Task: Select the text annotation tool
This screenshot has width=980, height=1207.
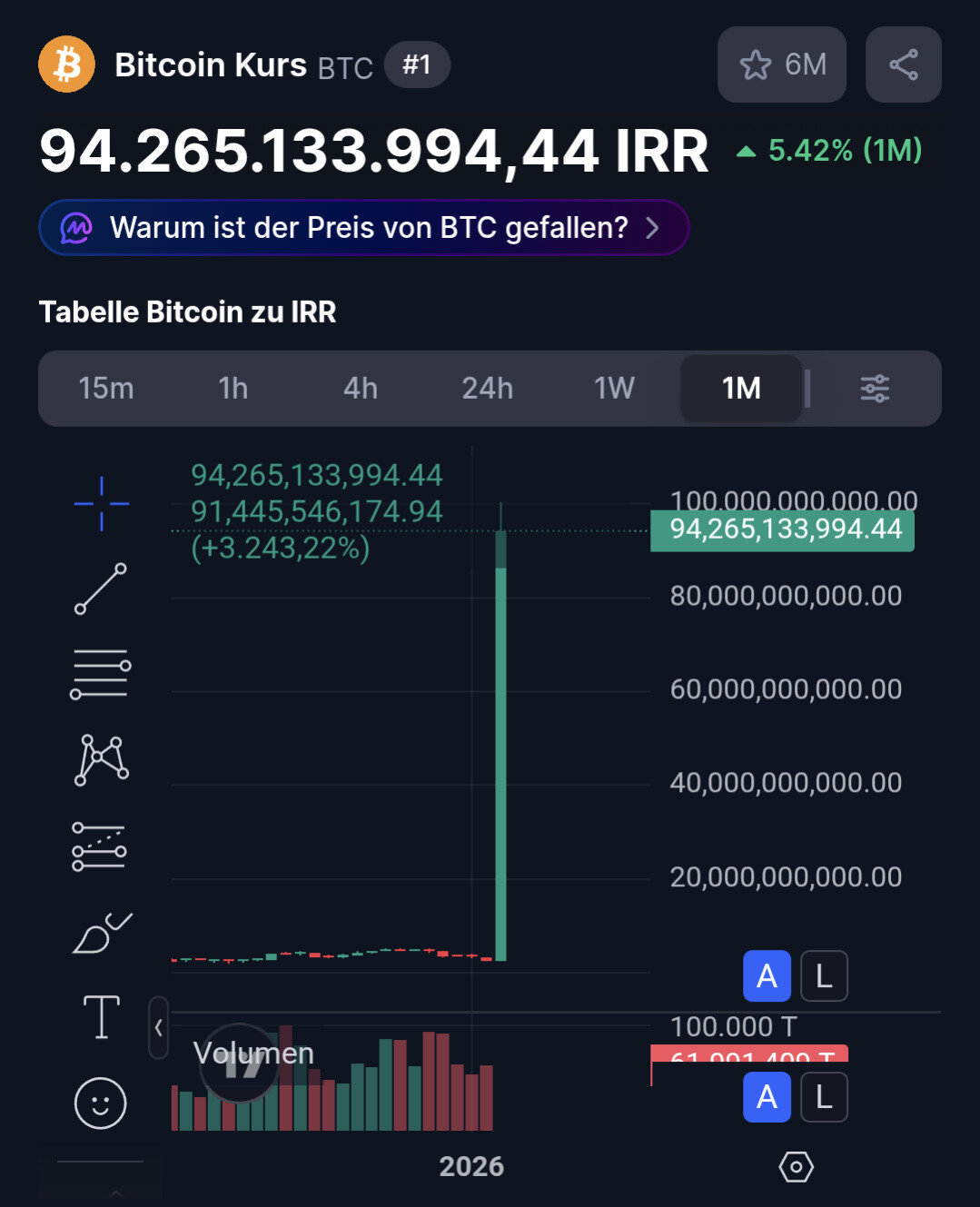Action: point(101,1017)
